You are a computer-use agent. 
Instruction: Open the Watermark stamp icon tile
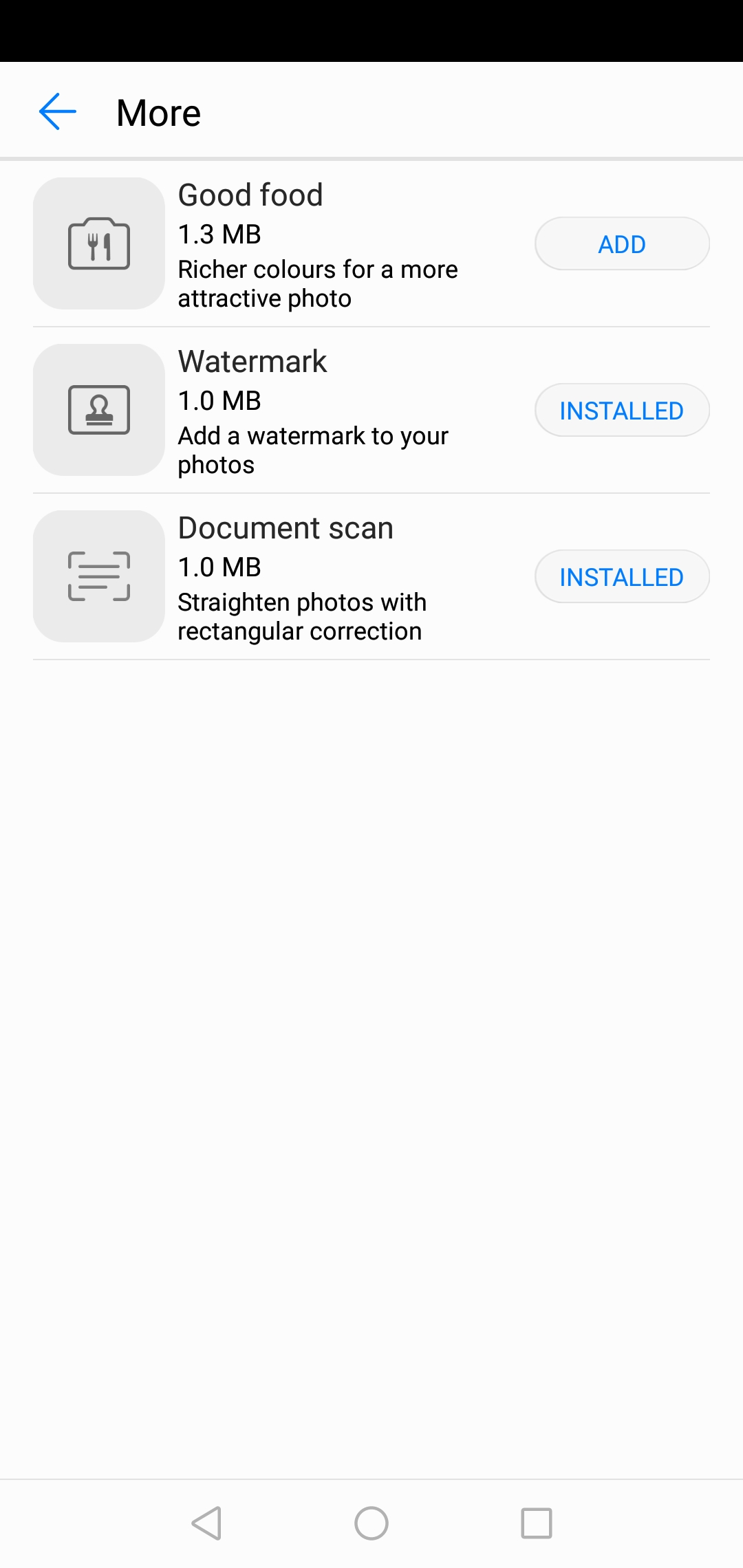99,410
